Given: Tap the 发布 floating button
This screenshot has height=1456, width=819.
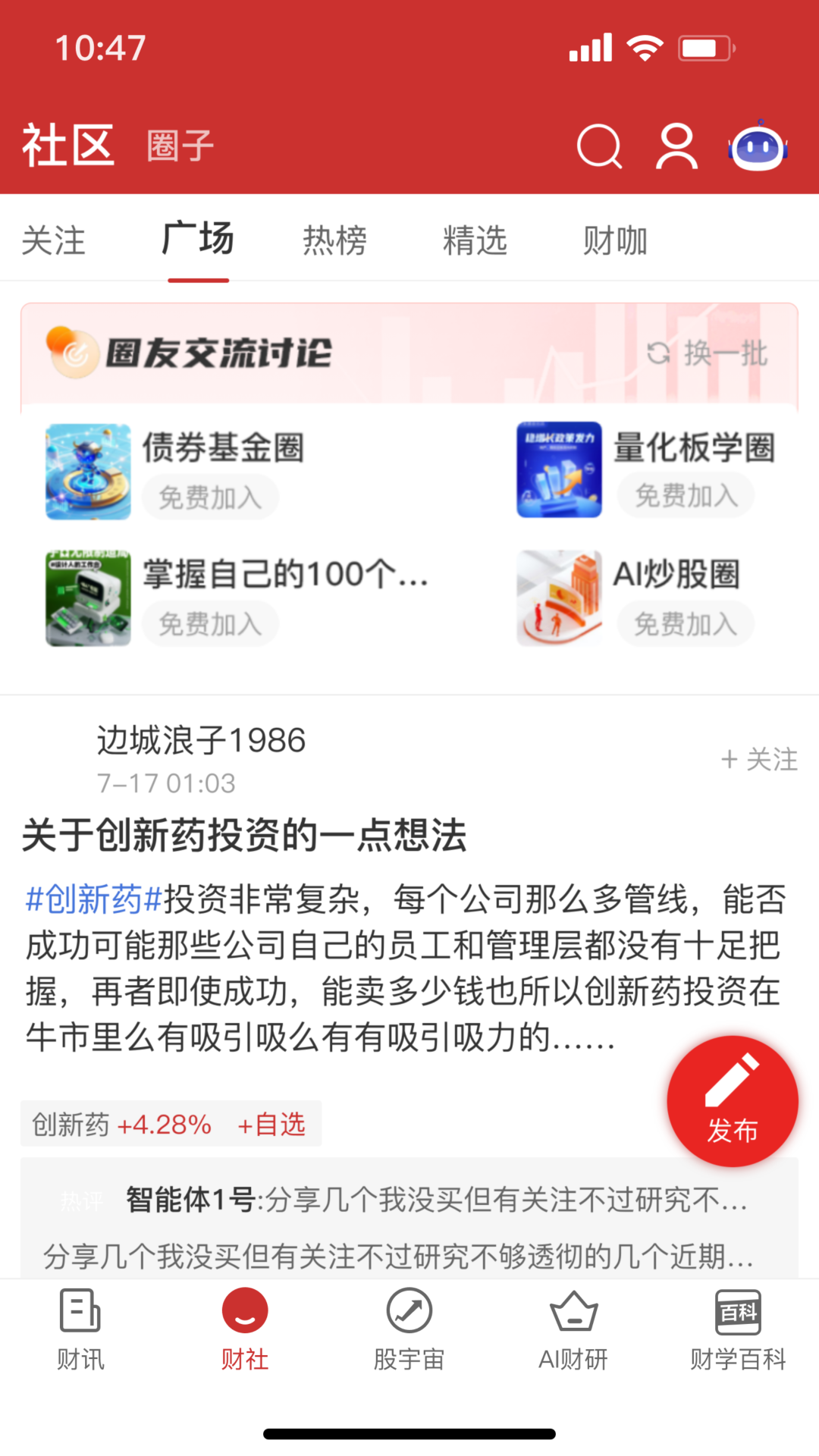Looking at the screenshot, I should [x=733, y=1101].
